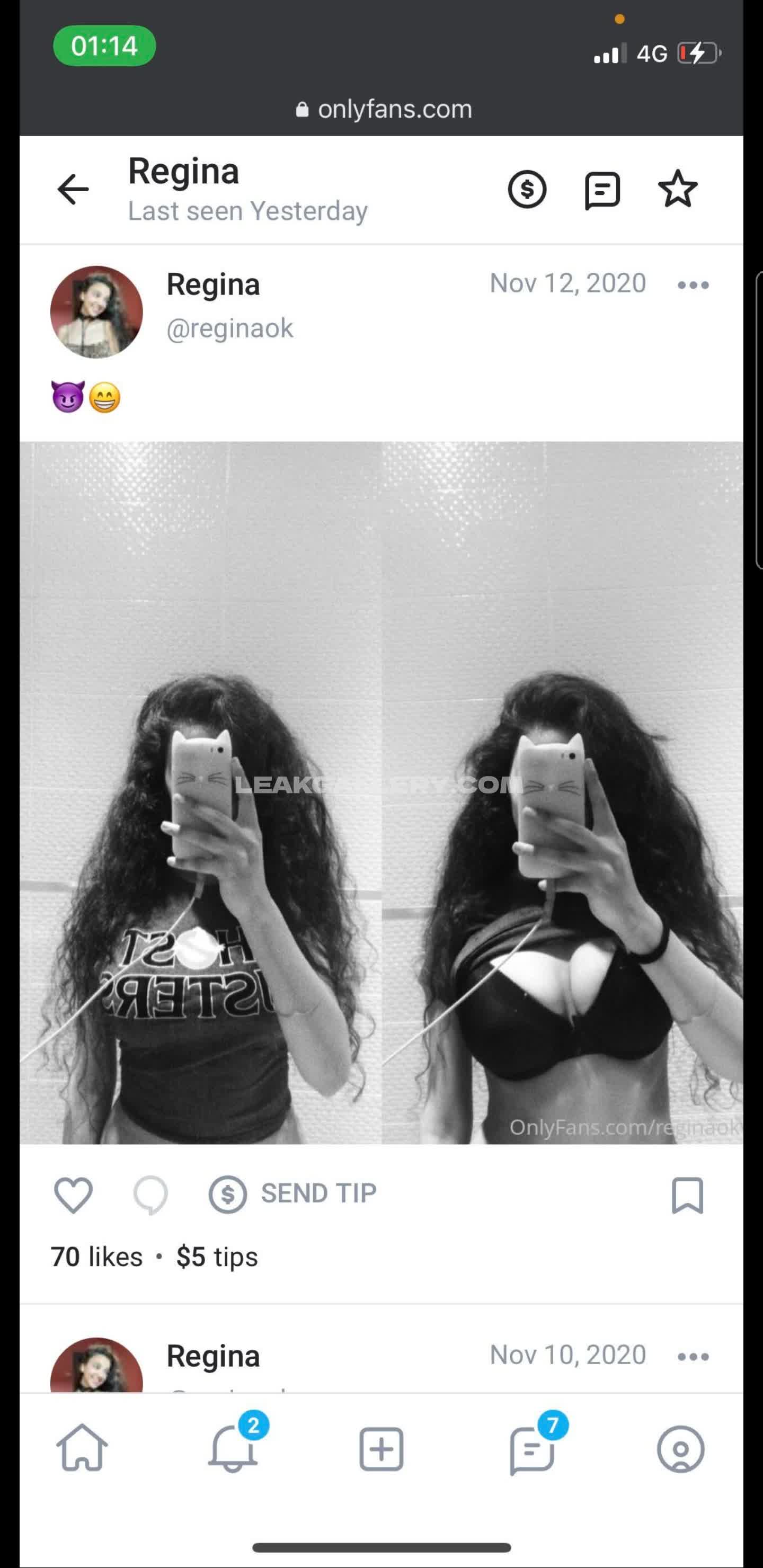Add Regina to favorites with the star

coord(677,189)
